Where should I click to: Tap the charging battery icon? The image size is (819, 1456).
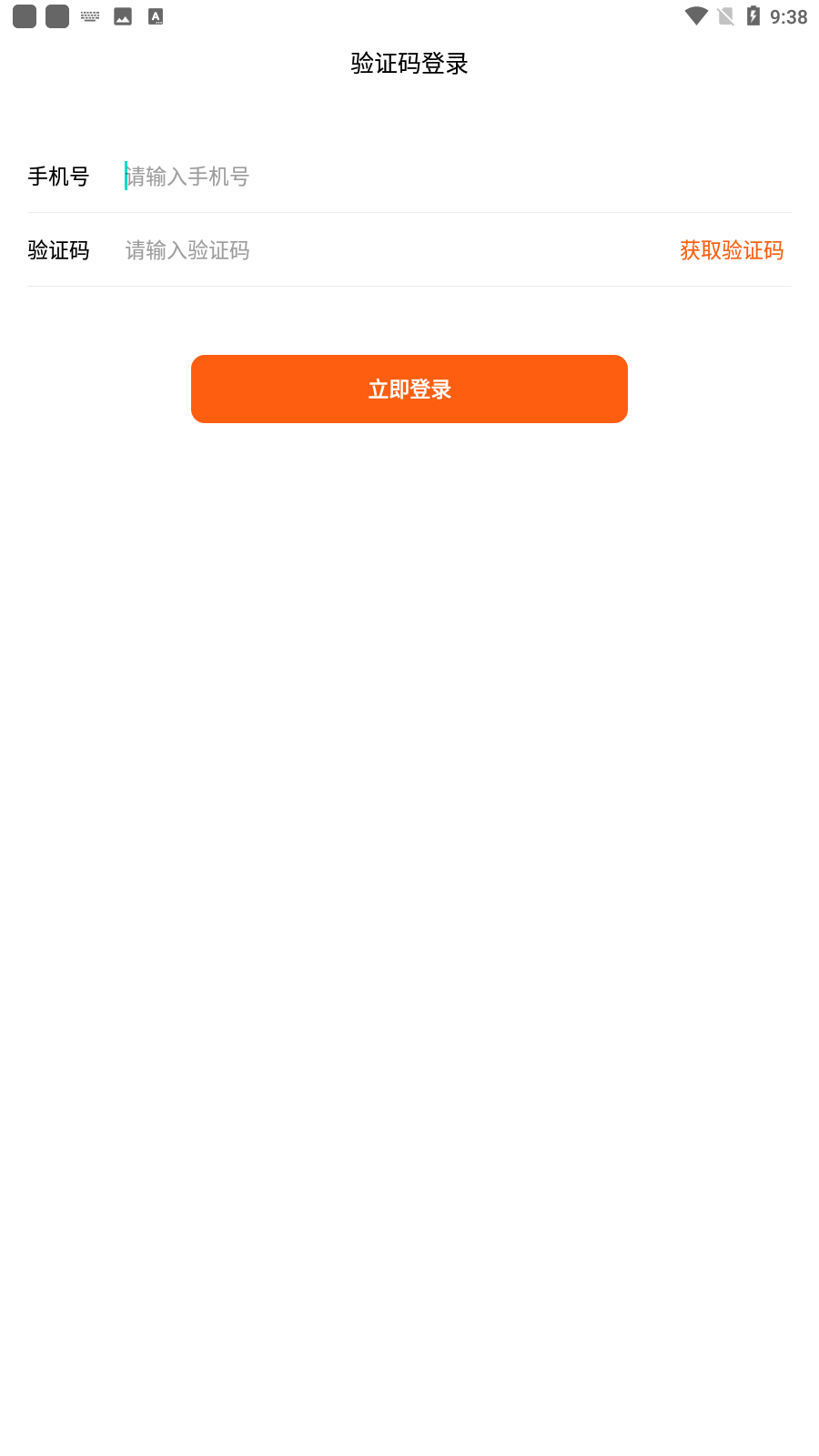tap(753, 15)
